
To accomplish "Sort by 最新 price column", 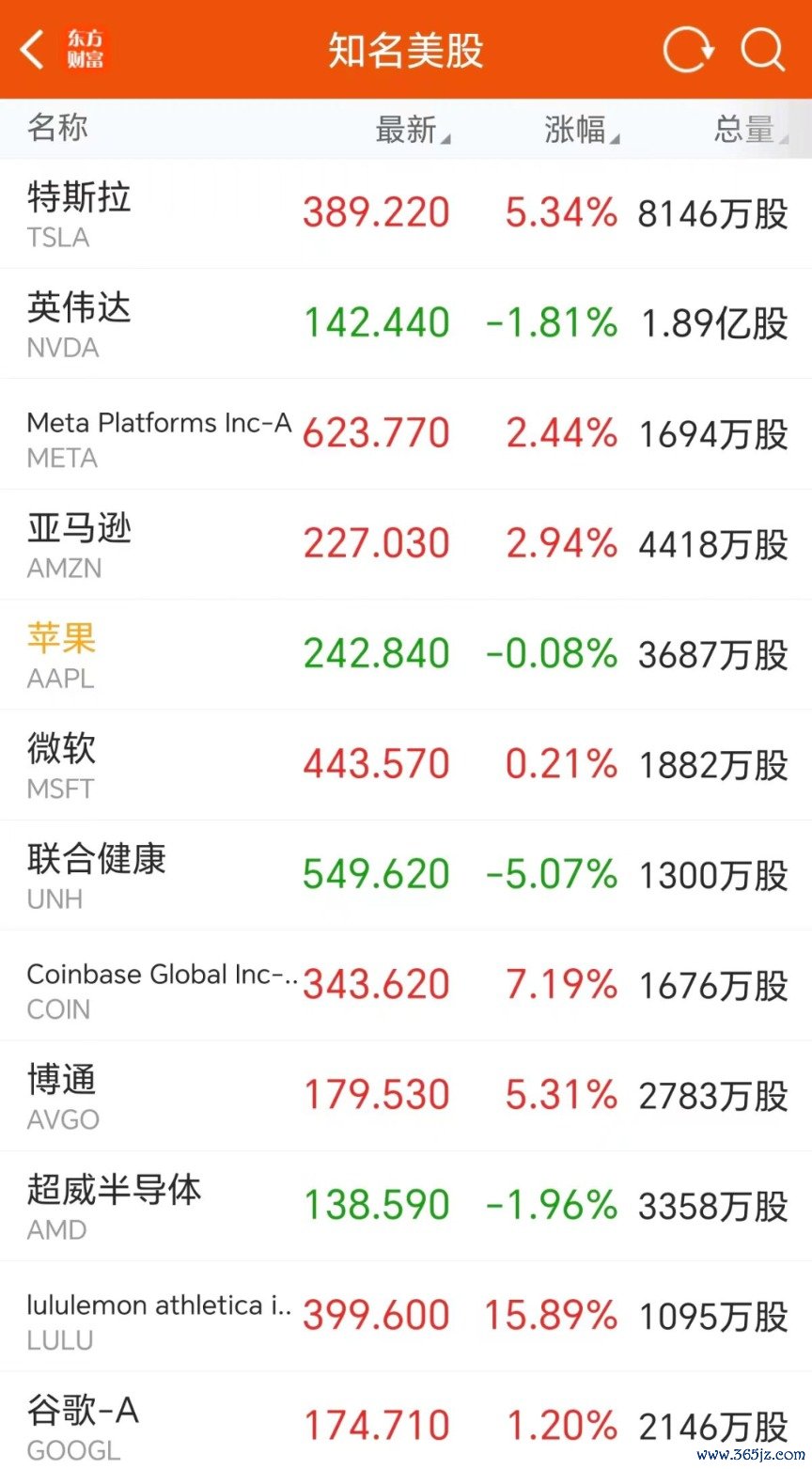I will 412,129.
